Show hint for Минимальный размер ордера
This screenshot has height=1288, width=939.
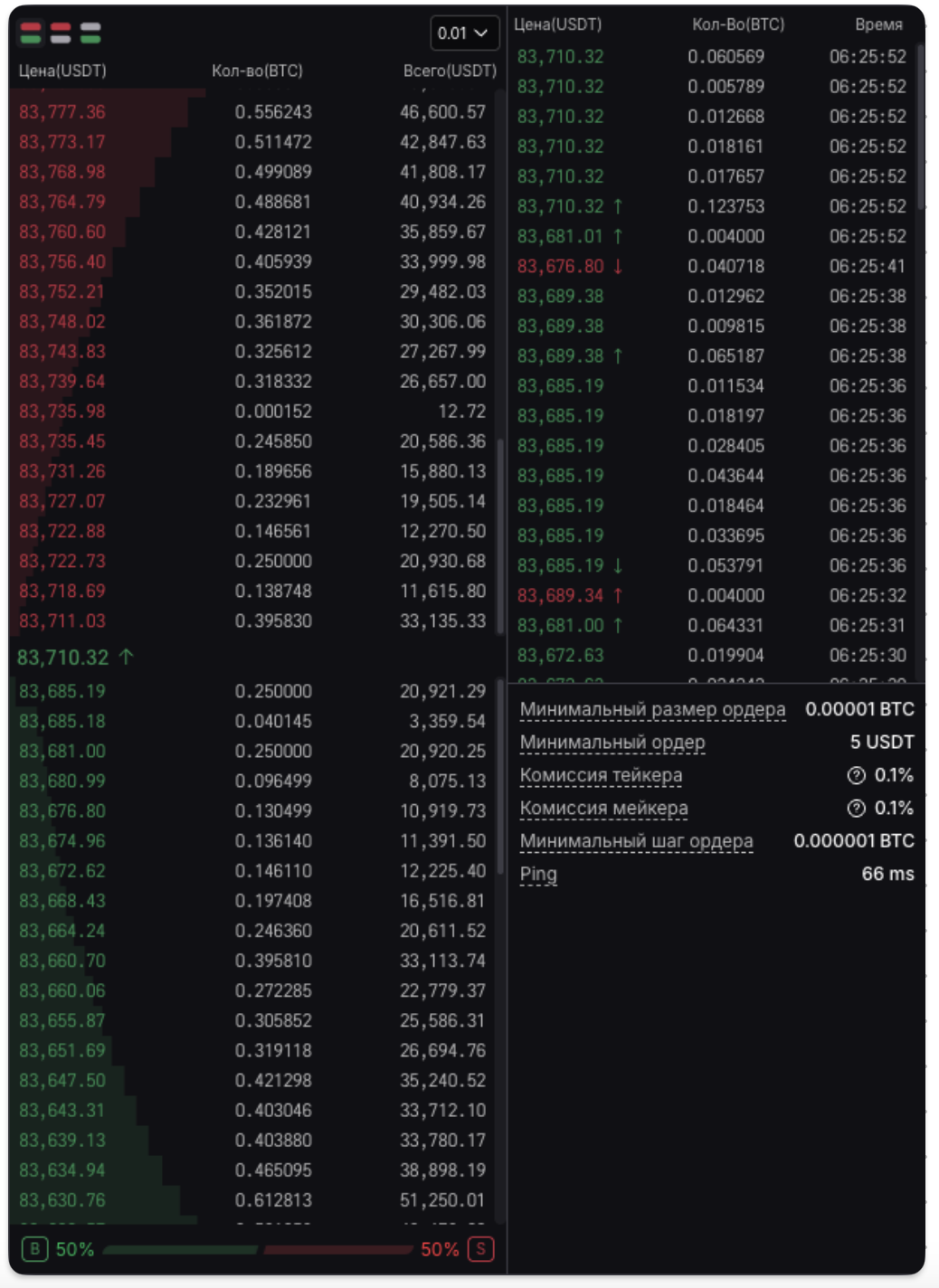(x=652, y=710)
